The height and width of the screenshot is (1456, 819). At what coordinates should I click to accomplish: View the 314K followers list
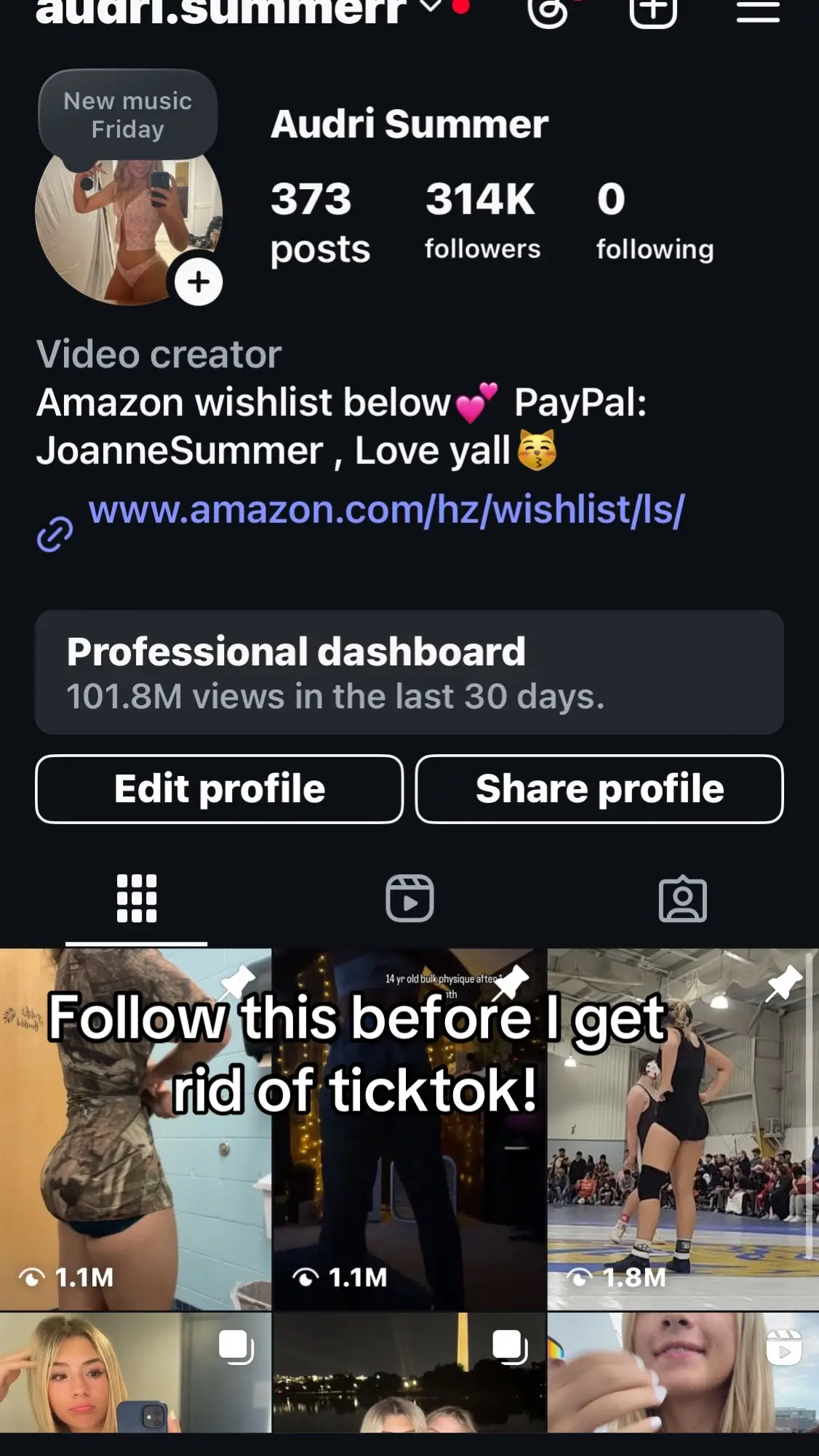coord(482,219)
